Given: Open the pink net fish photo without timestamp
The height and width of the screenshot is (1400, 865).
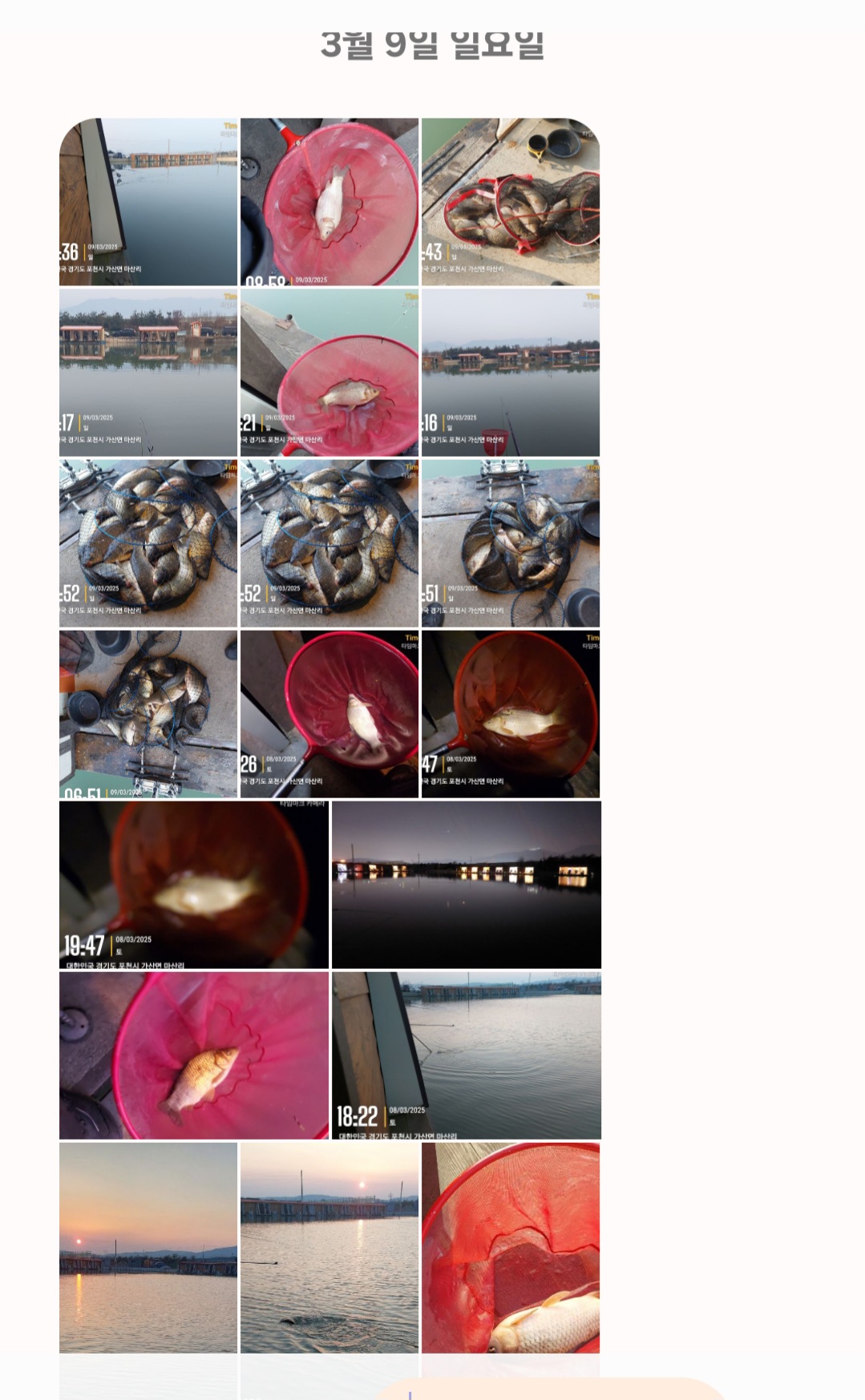Looking at the screenshot, I should point(194,1055).
